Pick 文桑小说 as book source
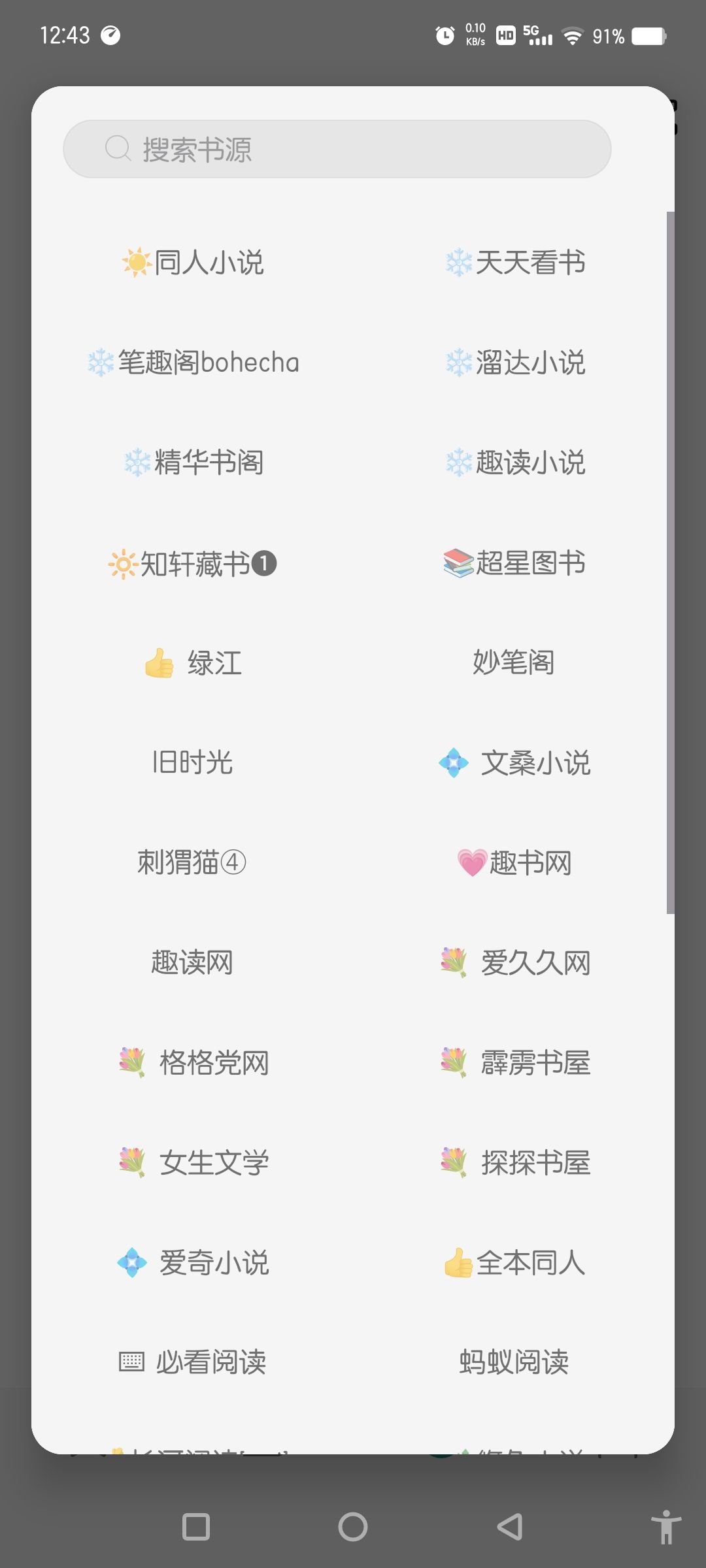This screenshot has width=706, height=1568. 514,762
